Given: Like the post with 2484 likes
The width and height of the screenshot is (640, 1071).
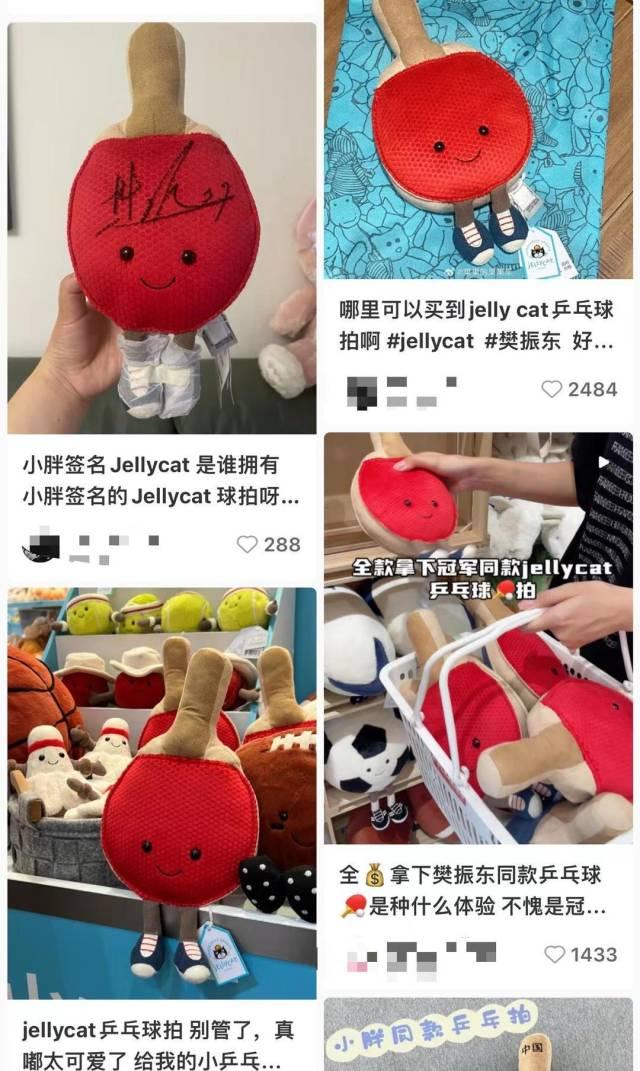Looking at the screenshot, I should (x=552, y=389).
